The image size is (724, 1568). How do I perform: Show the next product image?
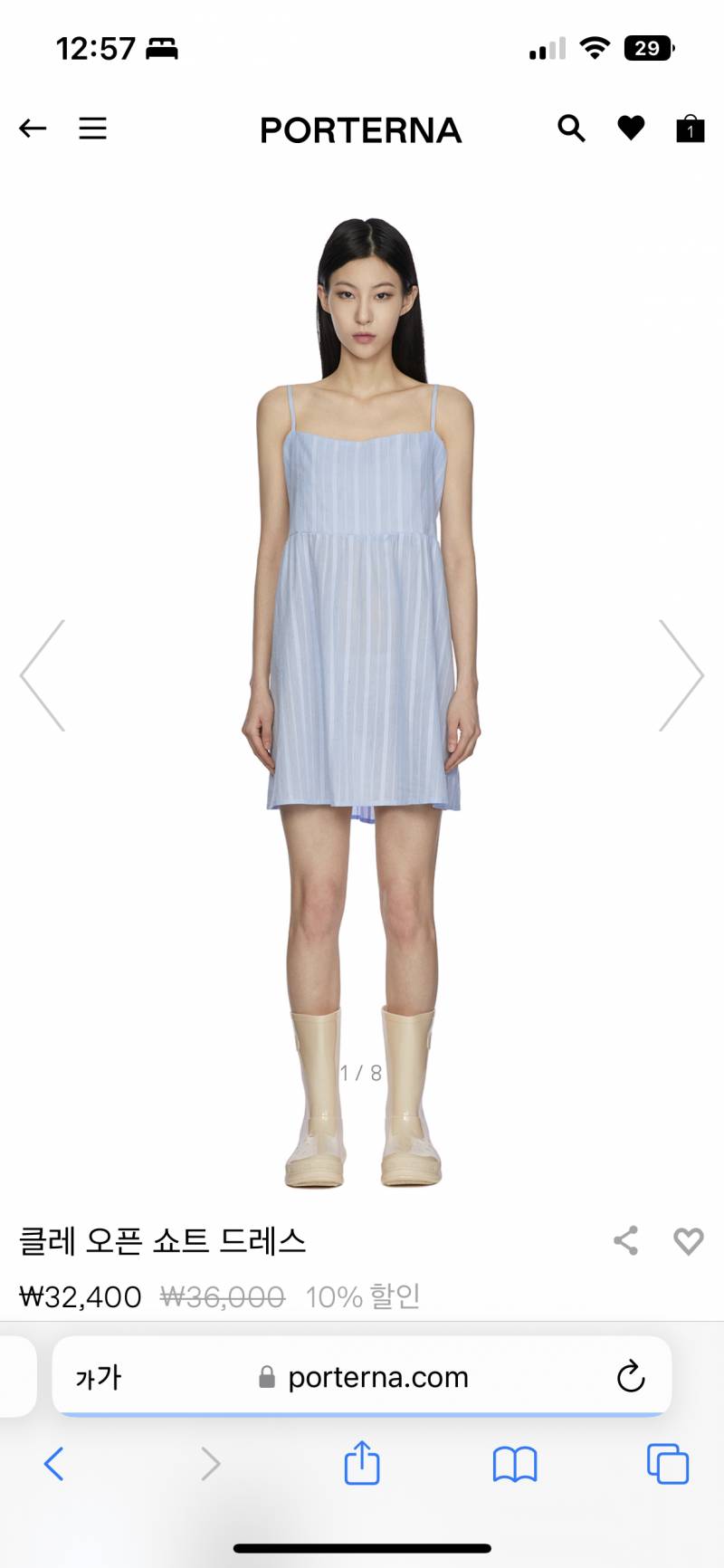point(681,675)
